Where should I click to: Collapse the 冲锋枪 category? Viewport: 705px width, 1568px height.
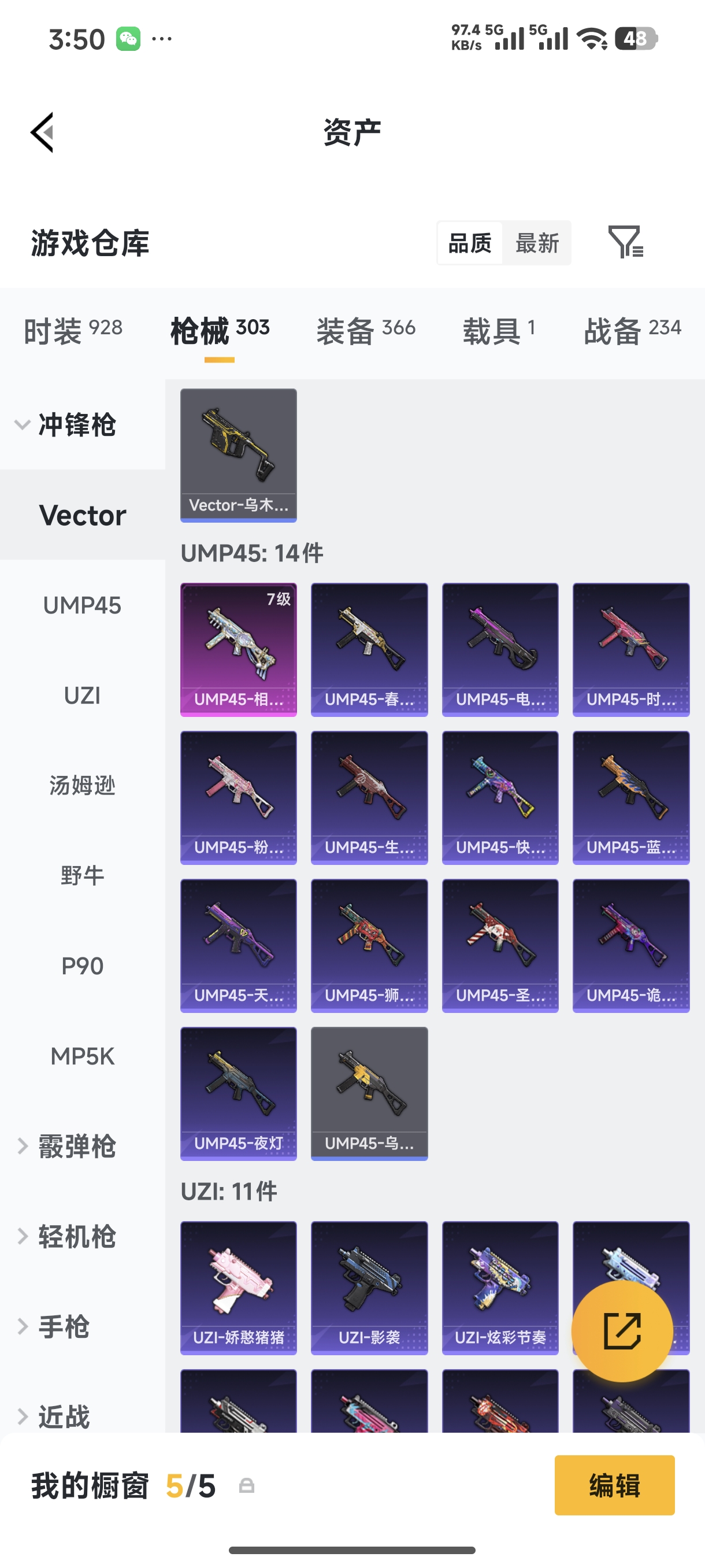coord(67,425)
